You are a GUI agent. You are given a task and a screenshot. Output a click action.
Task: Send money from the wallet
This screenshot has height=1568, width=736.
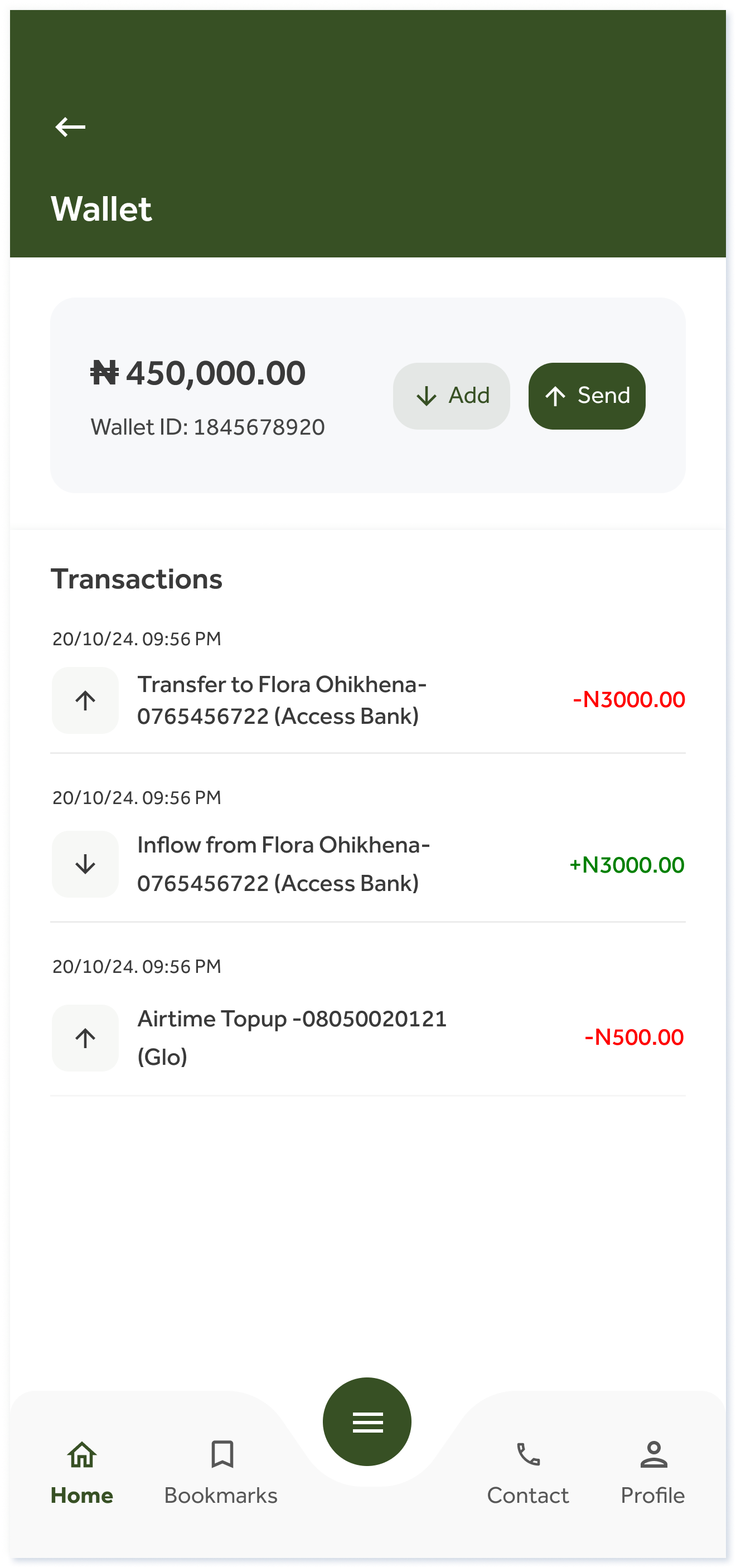[586, 396]
